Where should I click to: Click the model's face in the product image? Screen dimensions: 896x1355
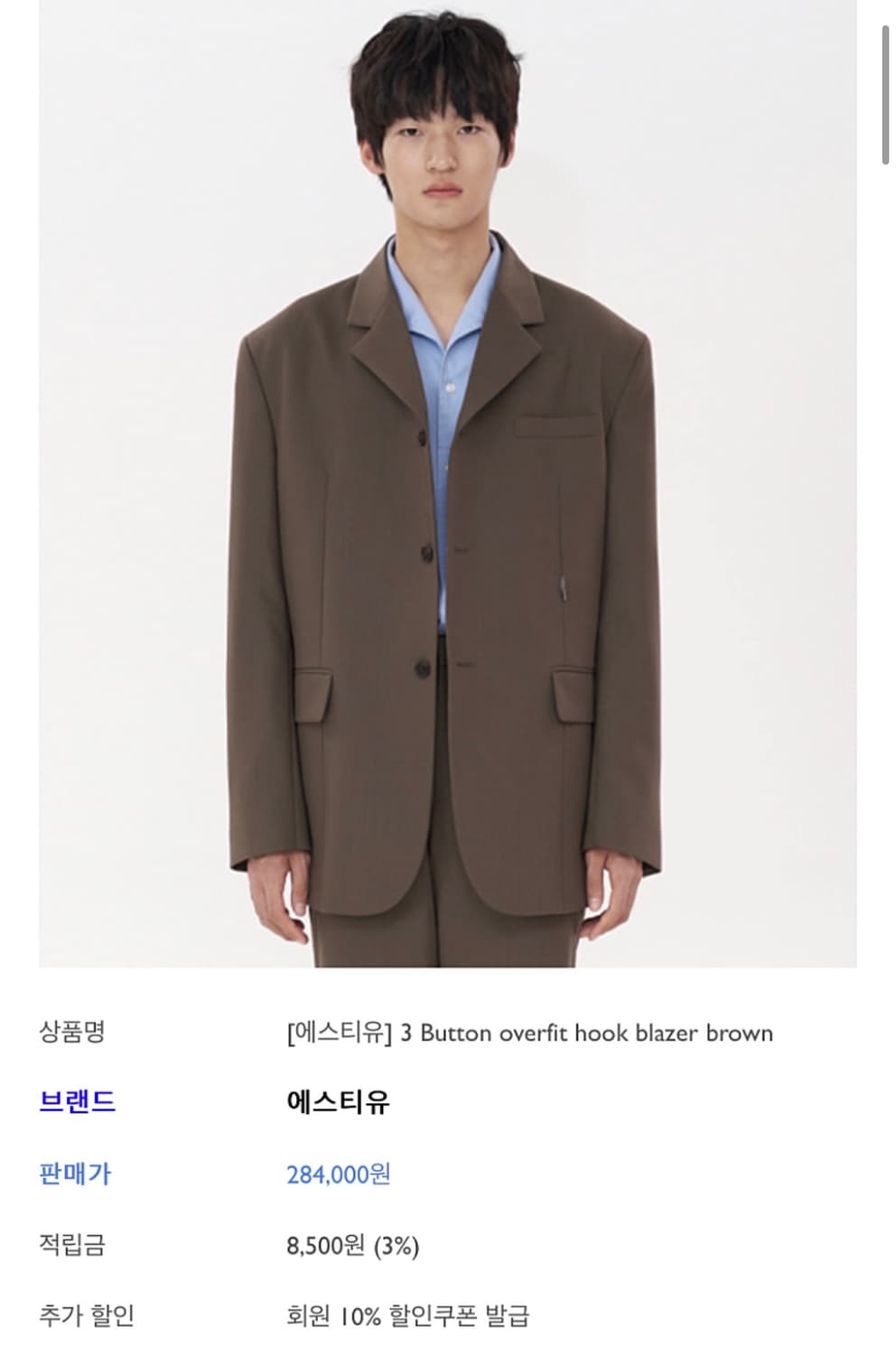(x=438, y=163)
